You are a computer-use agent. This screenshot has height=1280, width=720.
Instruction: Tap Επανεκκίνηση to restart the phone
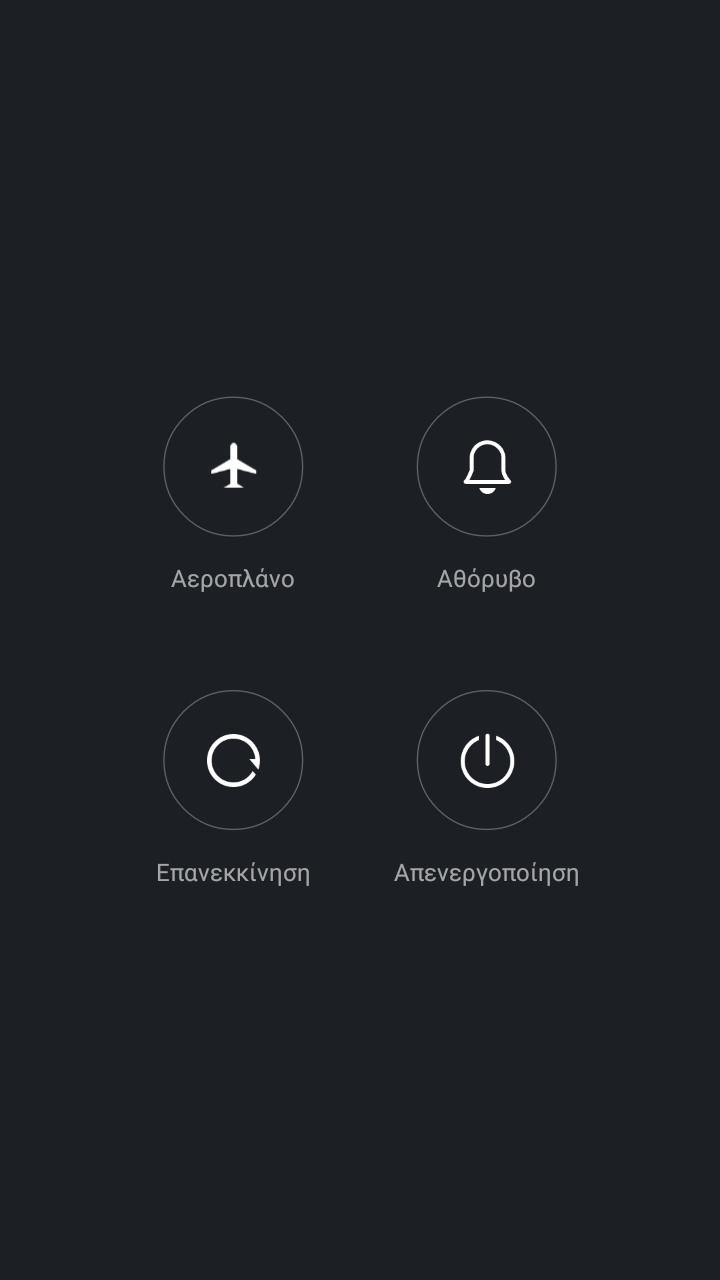tap(233, 760)
